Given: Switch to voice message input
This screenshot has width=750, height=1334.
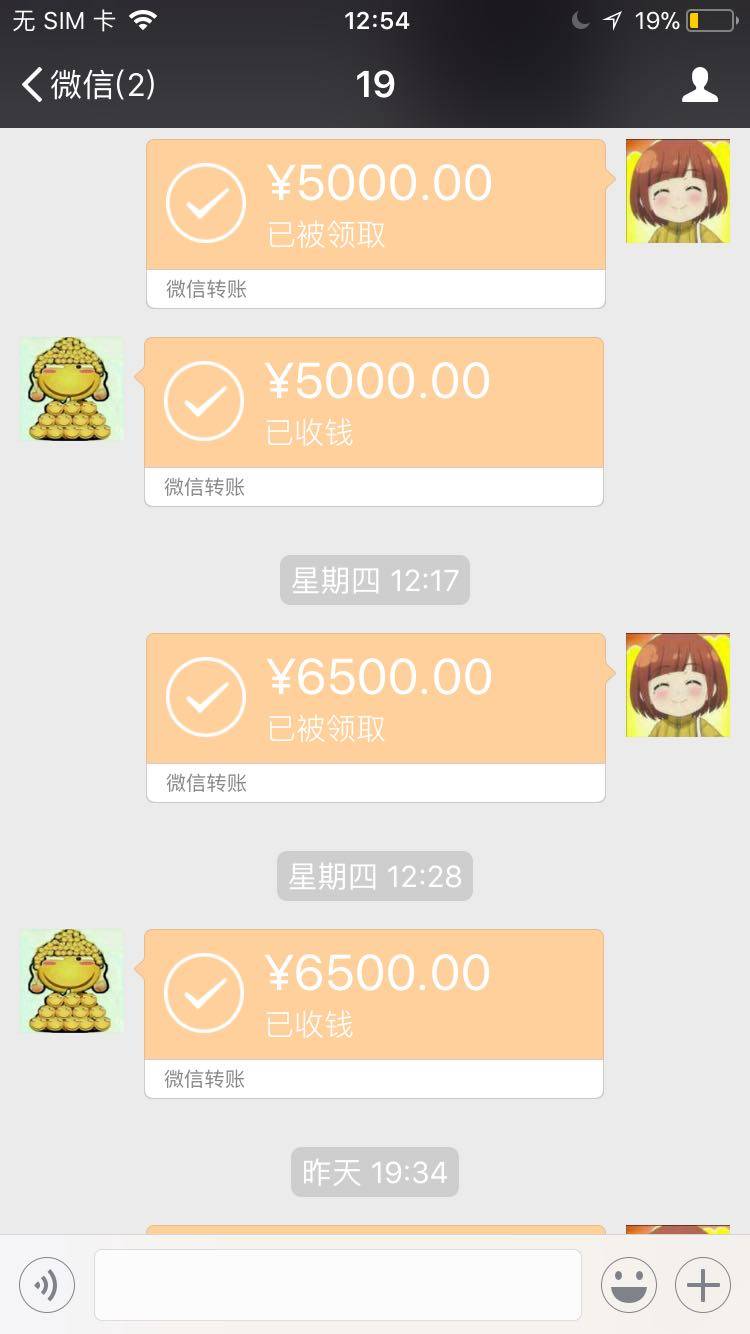Looking at the screenshot, I should click(47, 1284).
